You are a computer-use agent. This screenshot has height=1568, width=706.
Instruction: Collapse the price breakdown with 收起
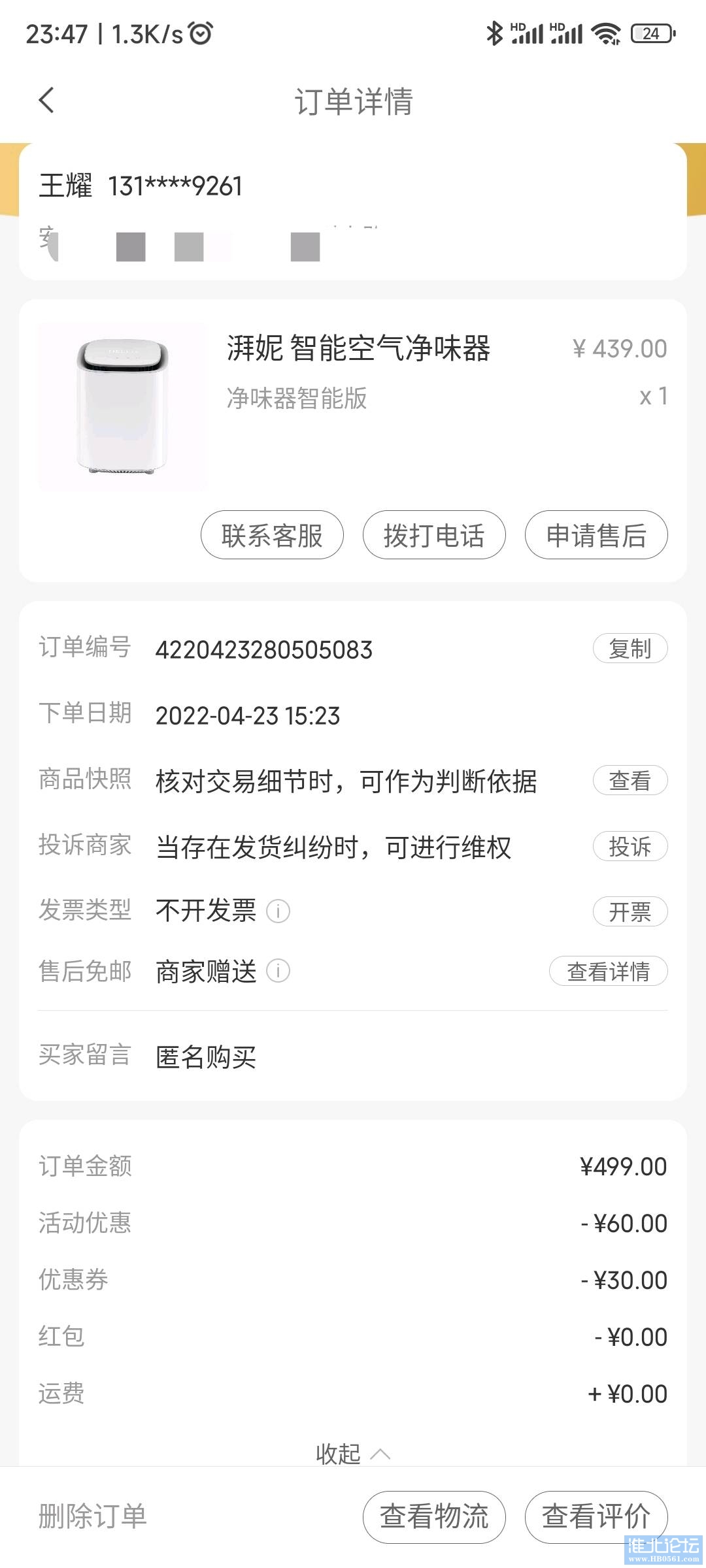point(353,1454)
